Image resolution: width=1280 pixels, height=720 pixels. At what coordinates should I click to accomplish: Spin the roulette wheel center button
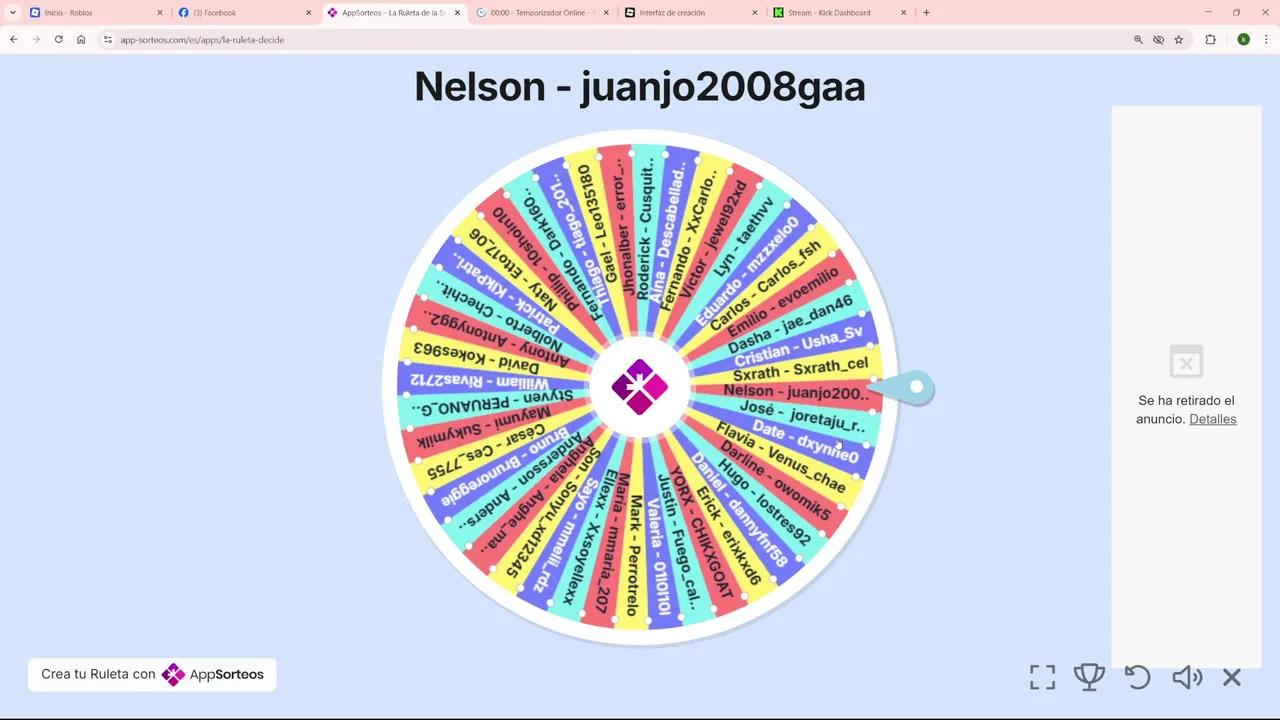(x=640, y=387)
